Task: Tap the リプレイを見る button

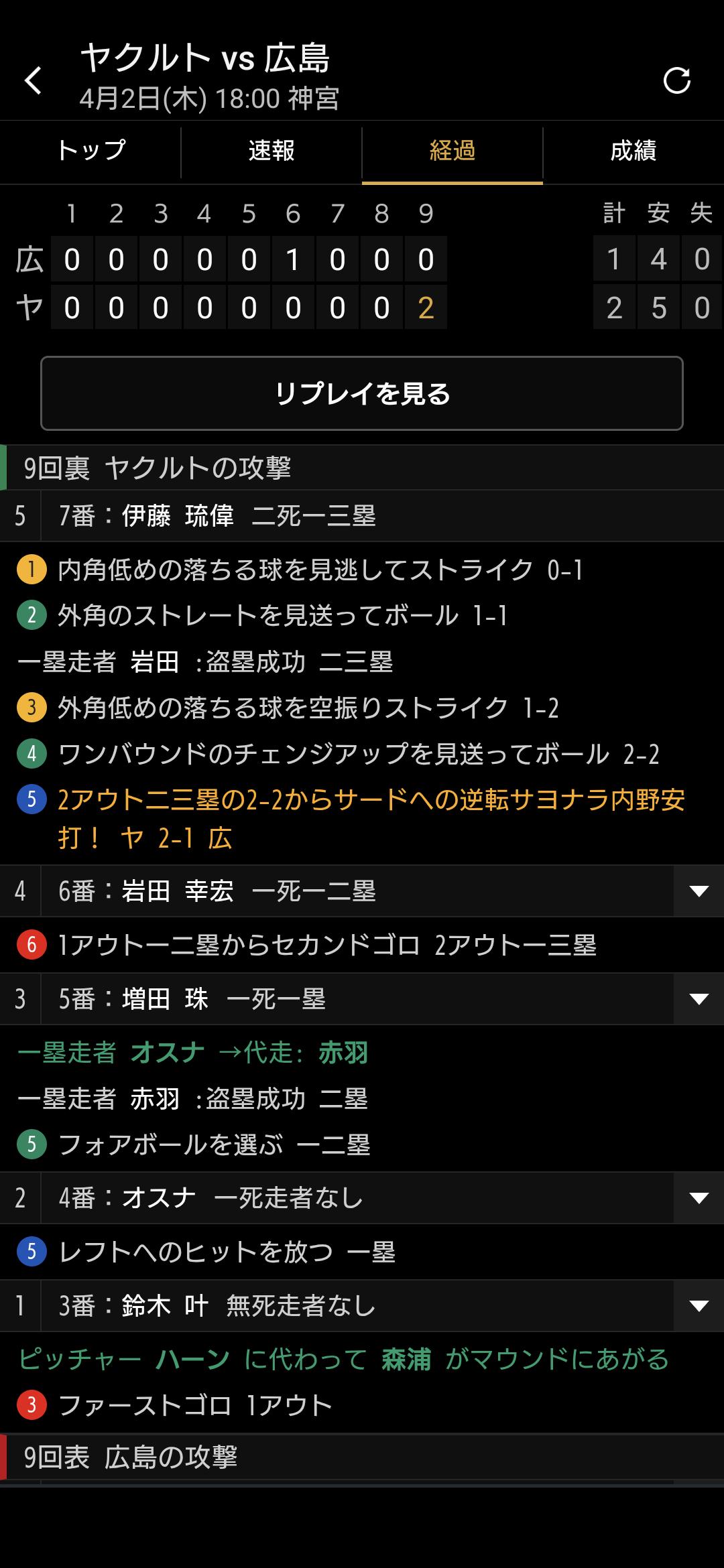Action: point(362,393)
